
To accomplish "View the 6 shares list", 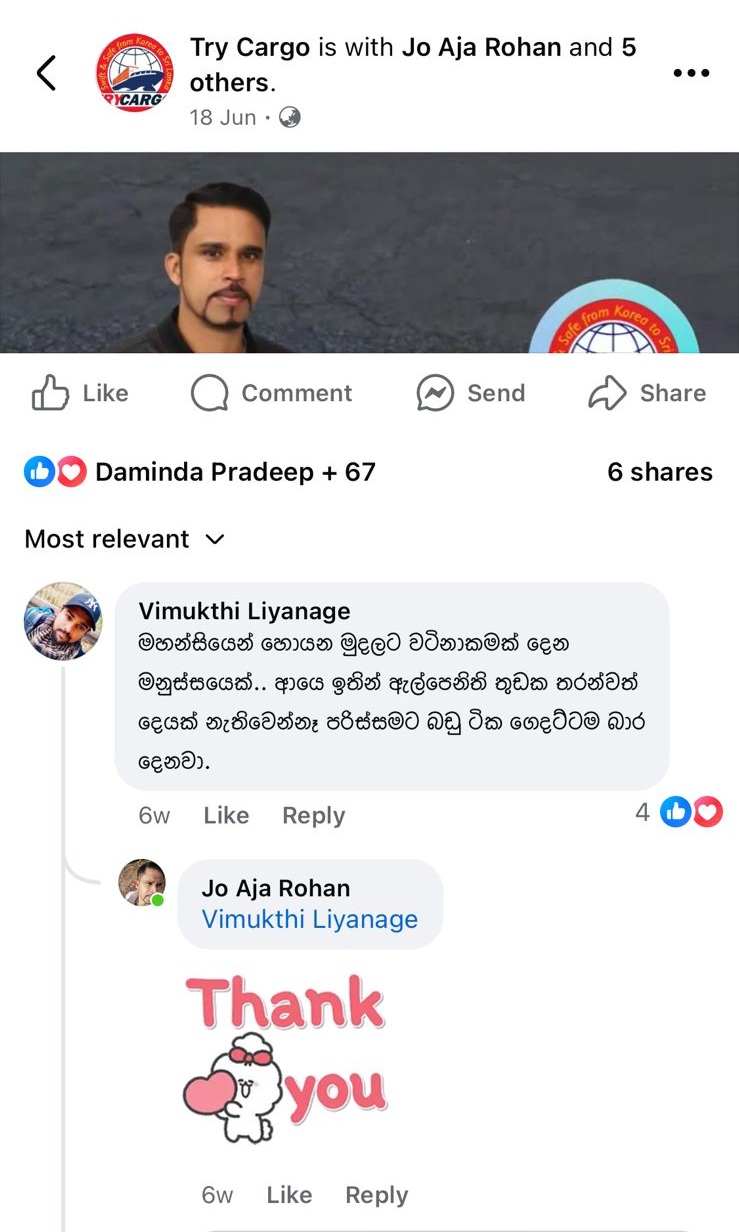I will (660, 472).
